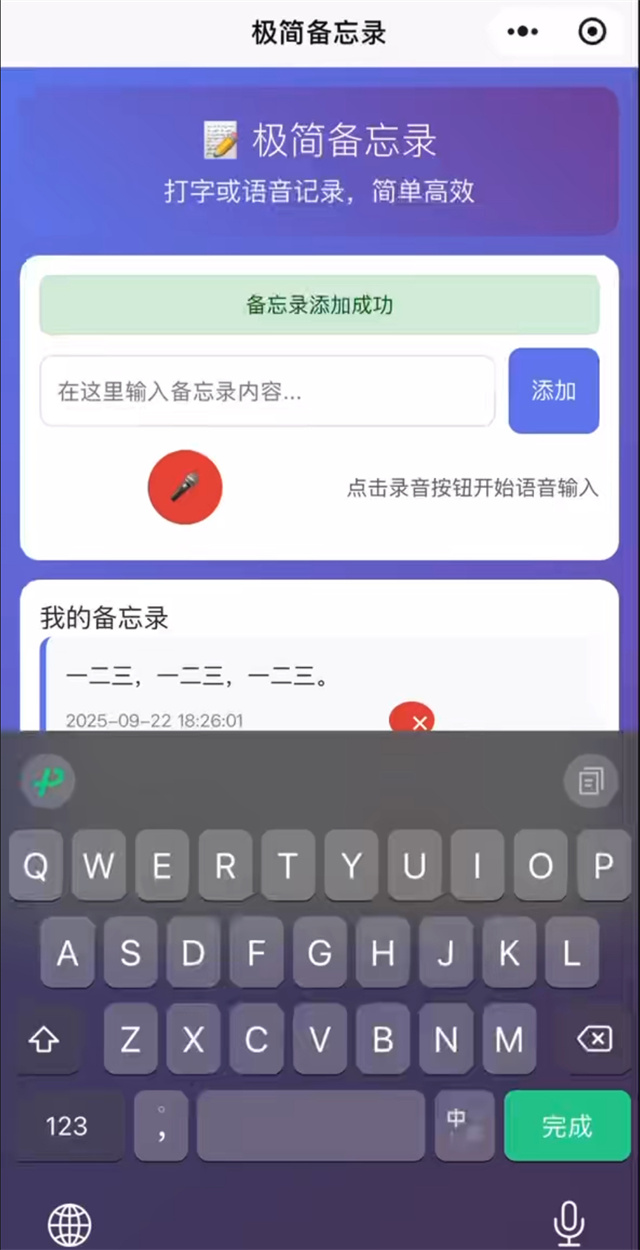The height and width of the screenshot is (1250, 640).
Task: Open the keyboard clipboard icon
Action: coord(590,780)
